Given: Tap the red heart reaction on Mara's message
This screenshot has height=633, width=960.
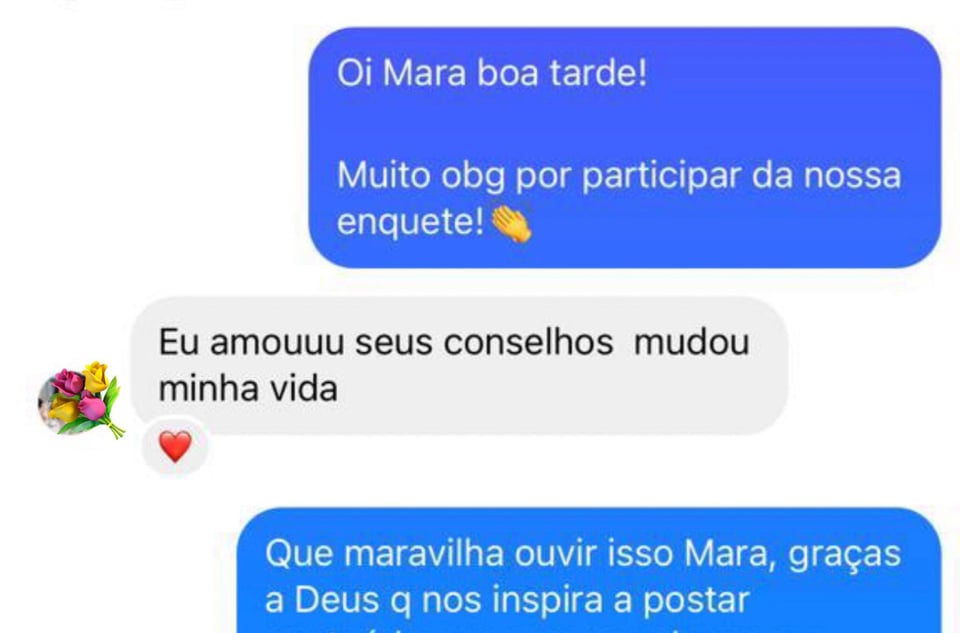Looking at the screenshot, I should 175,447.
